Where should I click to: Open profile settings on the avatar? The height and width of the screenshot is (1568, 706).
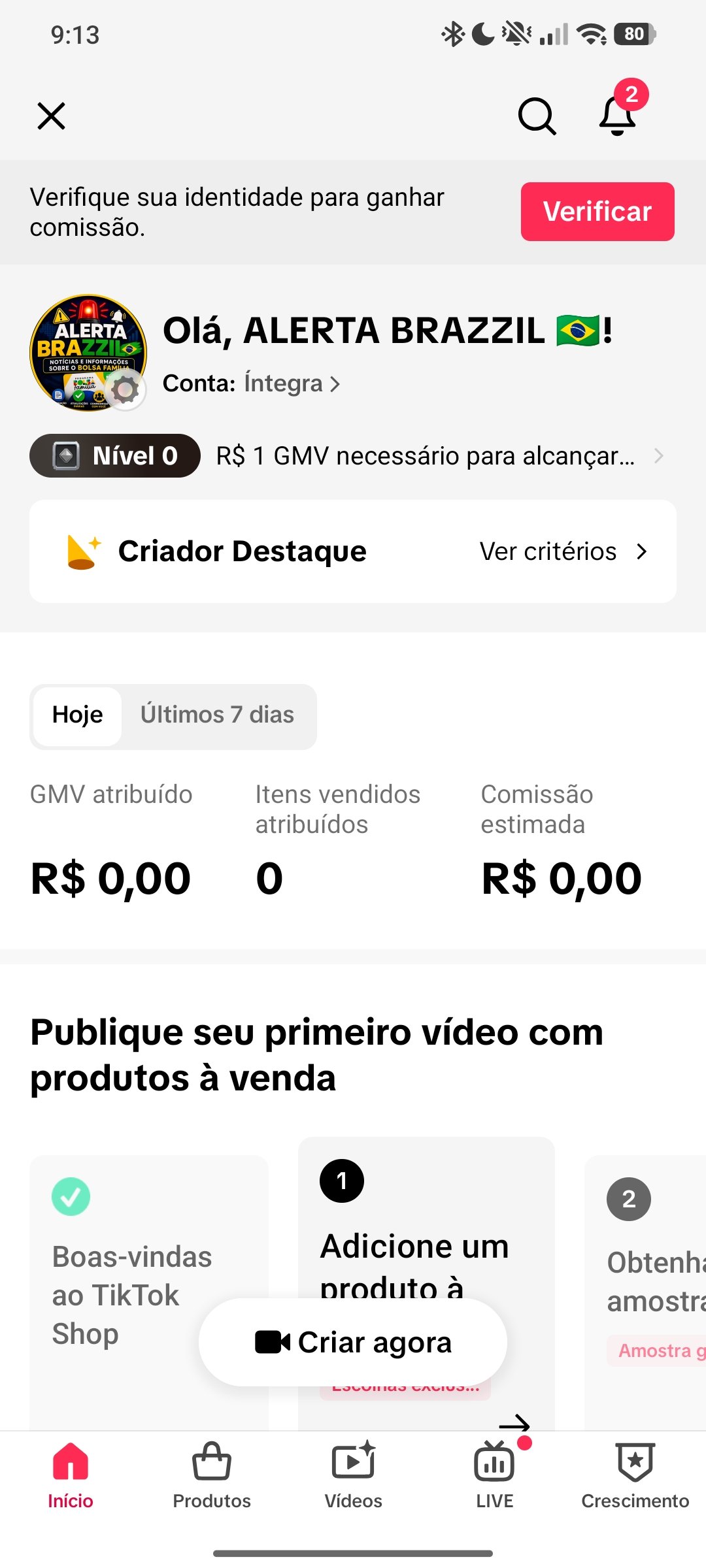coord(126,389)
